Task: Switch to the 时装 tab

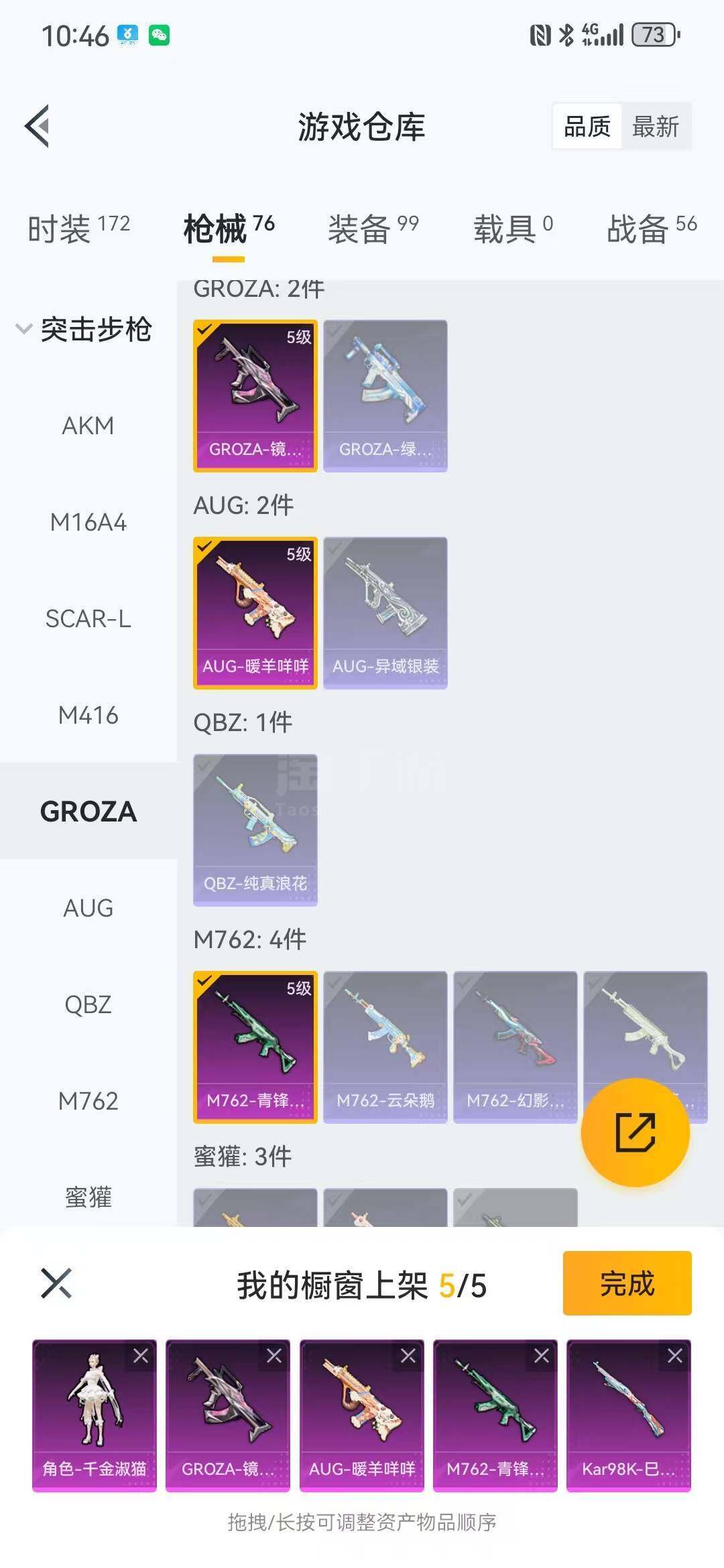Action: (79, 229)
